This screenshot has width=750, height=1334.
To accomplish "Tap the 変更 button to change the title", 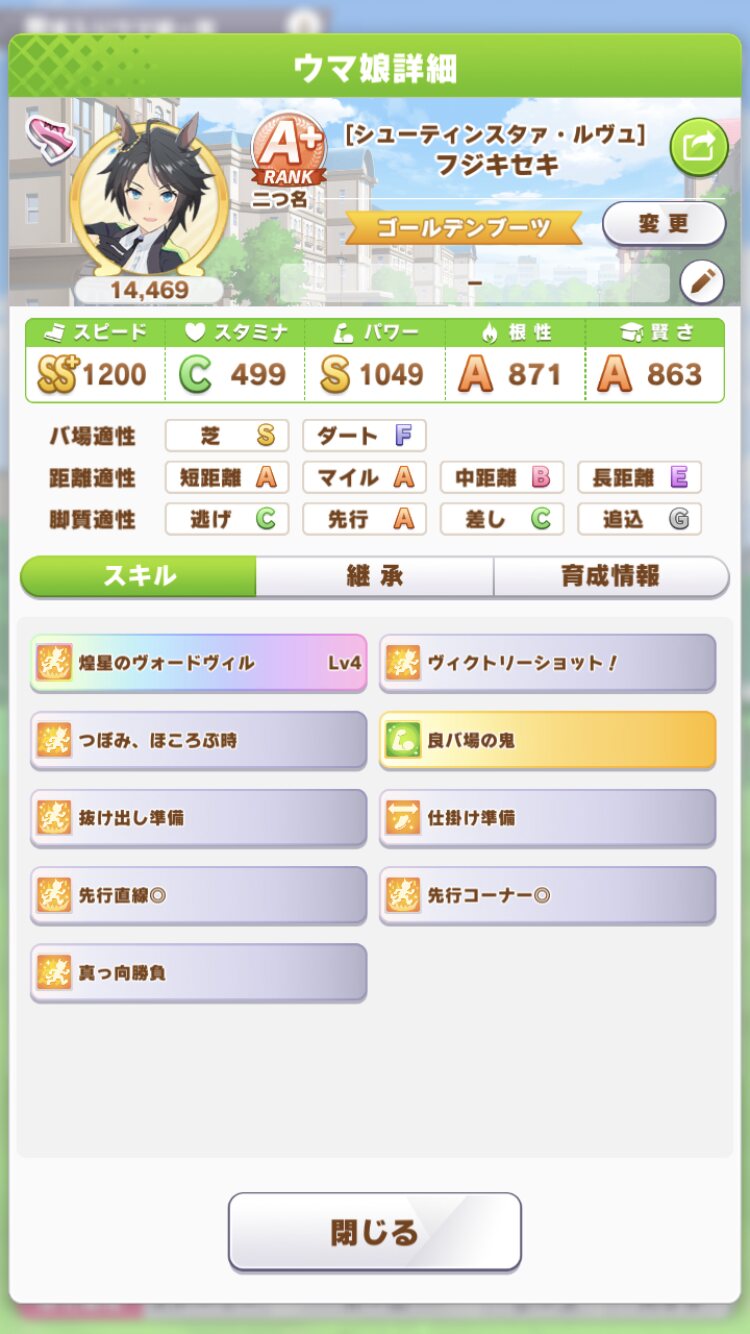I will tap(663, 223).
